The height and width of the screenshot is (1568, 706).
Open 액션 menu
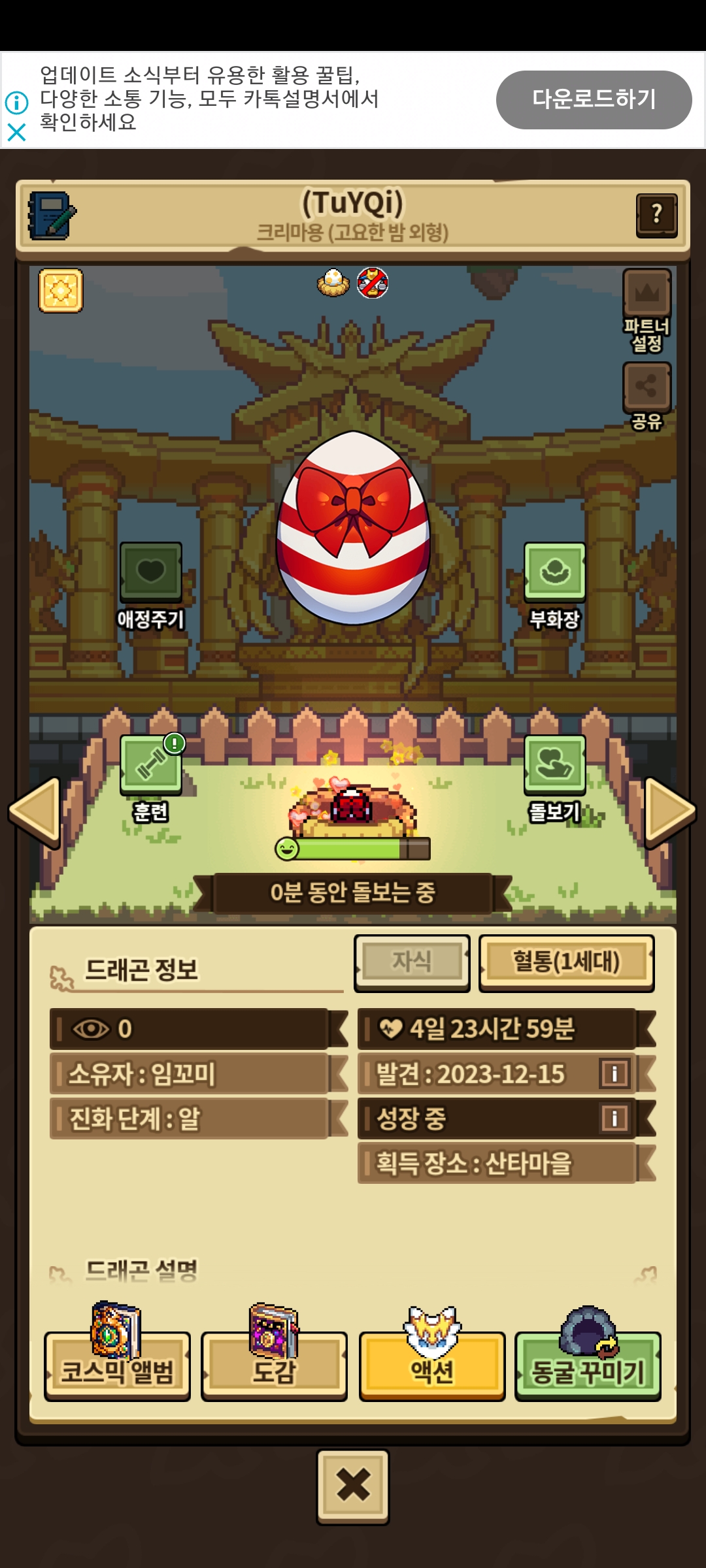pos(432,1365)
